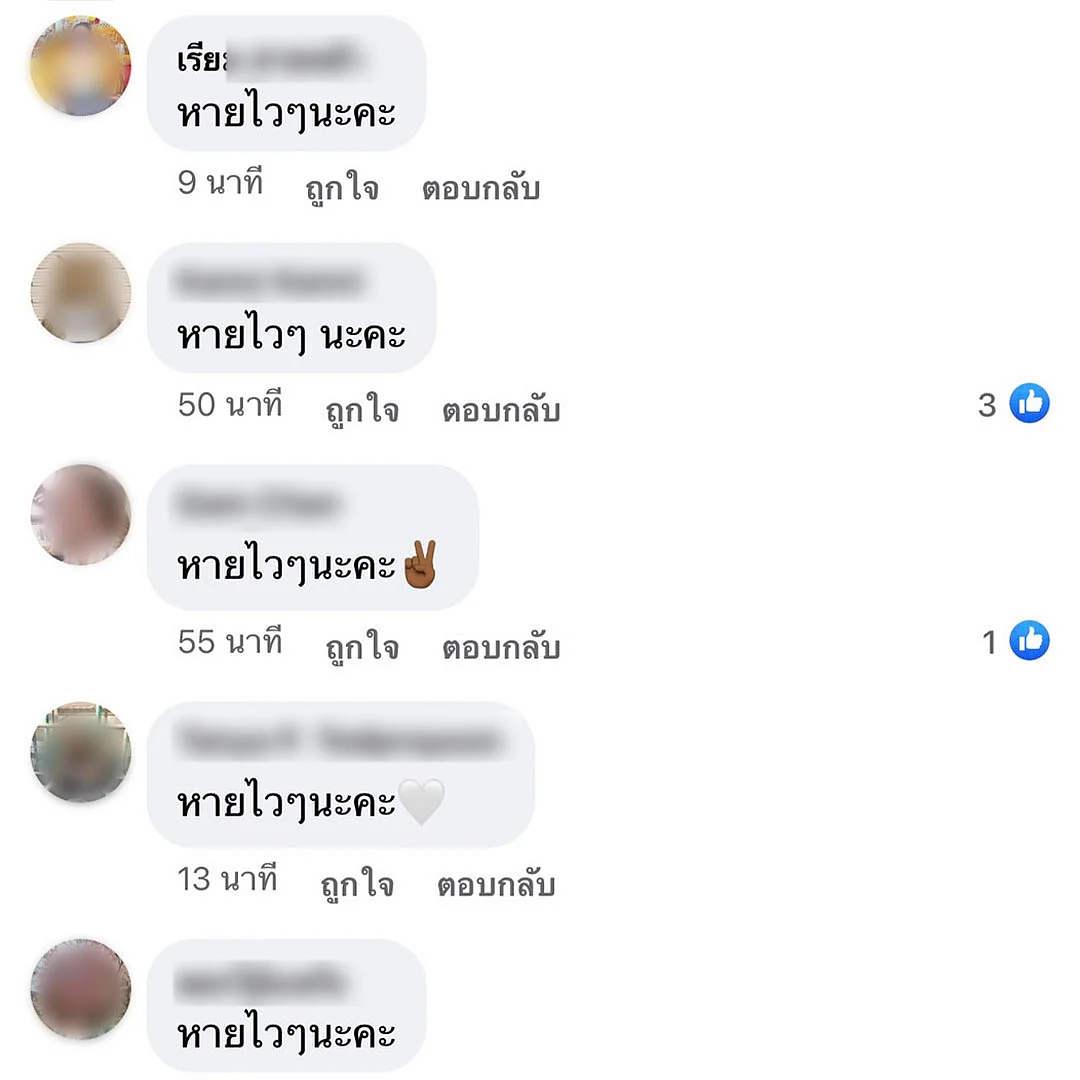The height and width of the screenshot is (1080, 1080).
Task: Like the comment posted 9 นาที ago
Action: tap(342, 188)
